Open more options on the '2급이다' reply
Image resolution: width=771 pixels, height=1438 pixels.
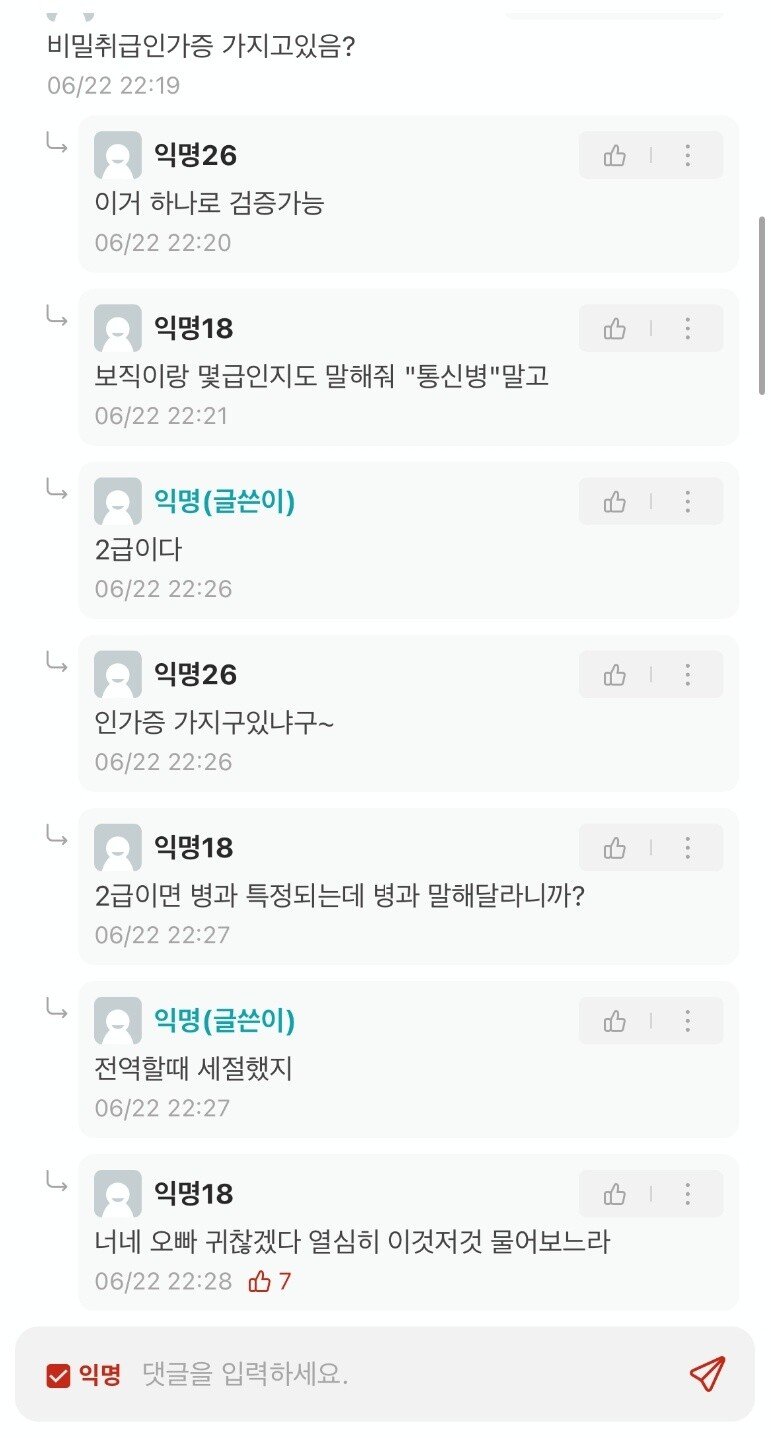[687, 502]
